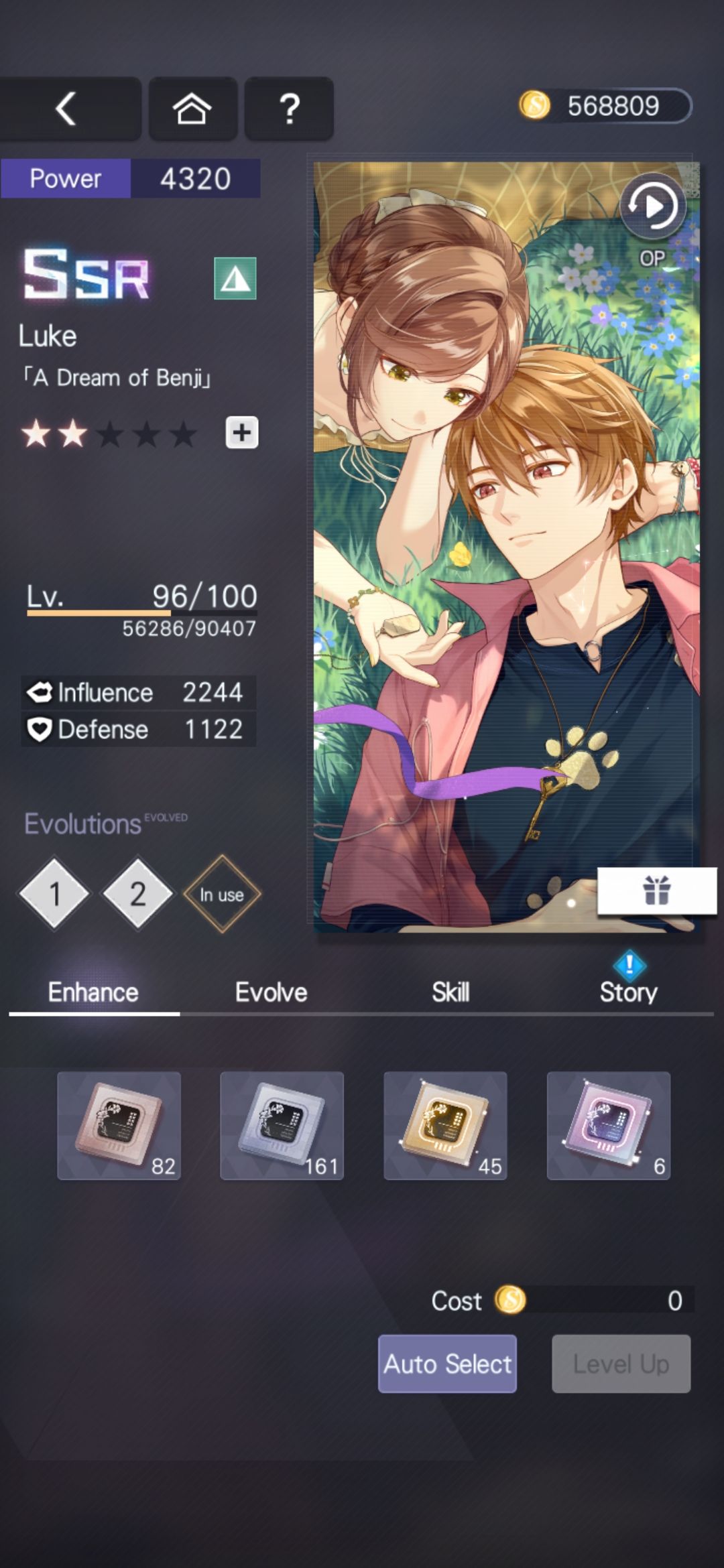Image resolution: width=724 pixels, height=1568 pixels.
Task: Open the help question mark
Action: tap(289, 109)
